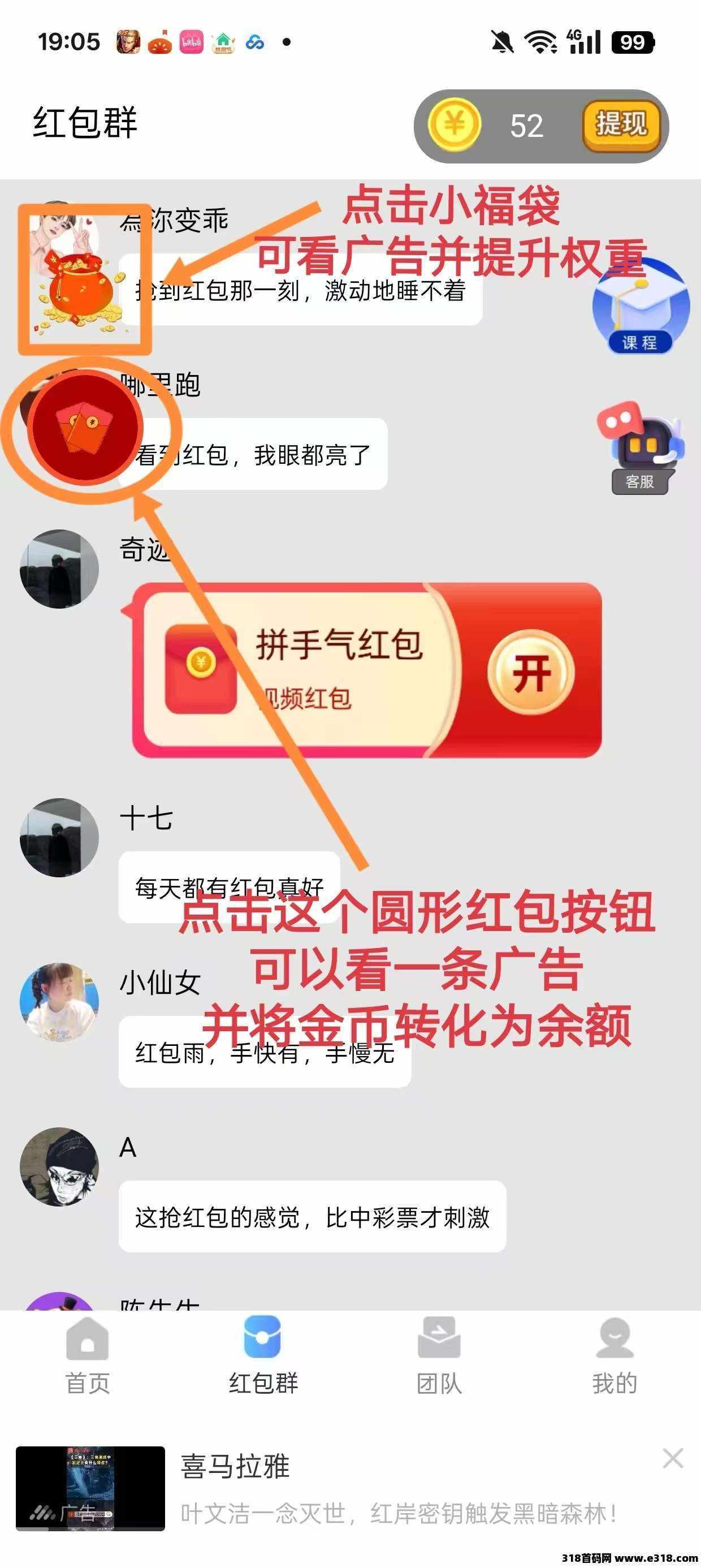
Task: Dismiss the 喜马拉雅 ad banner
Action: 673,1458
